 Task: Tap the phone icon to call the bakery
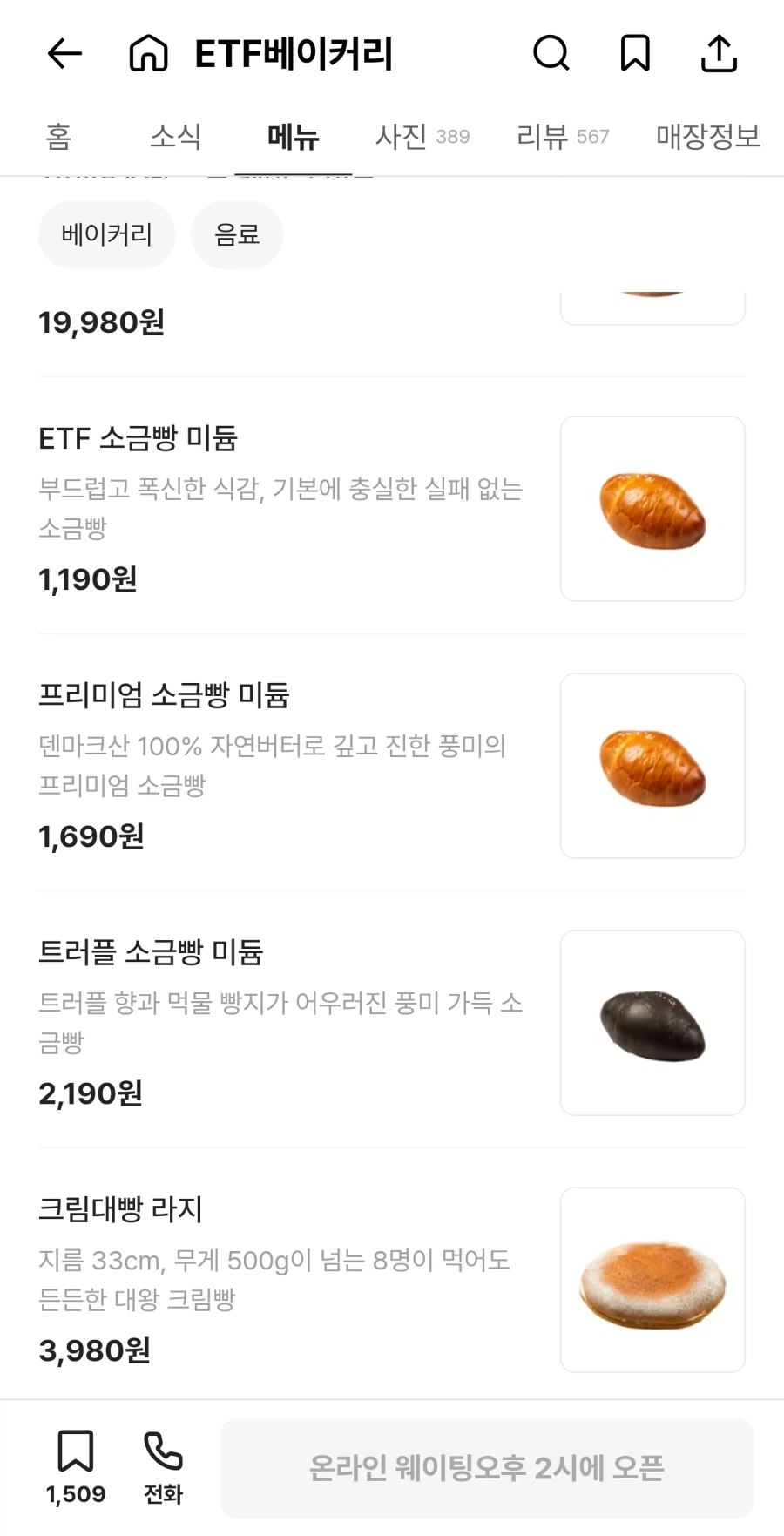[x=162, y=1455]
